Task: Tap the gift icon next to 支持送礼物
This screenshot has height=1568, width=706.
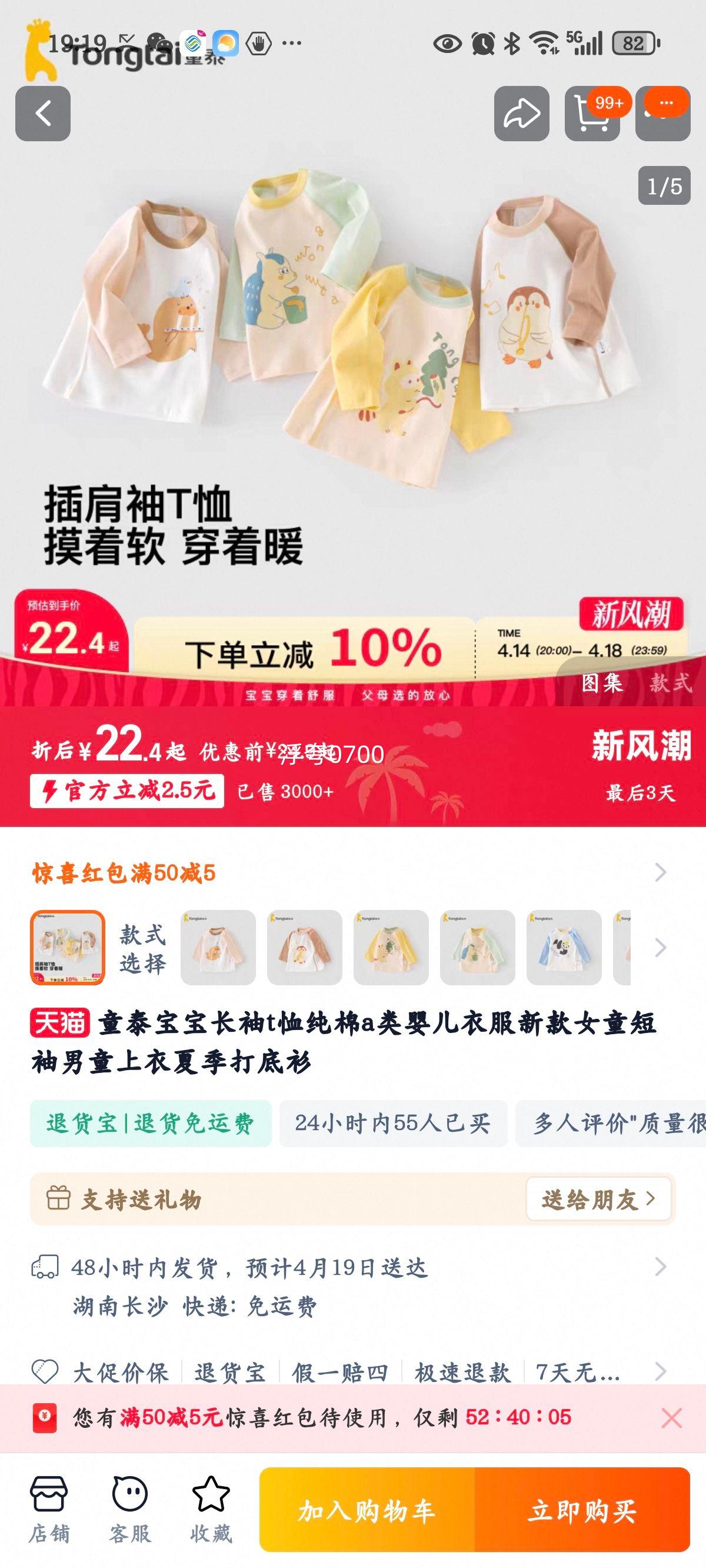Action: [59, 1198]
